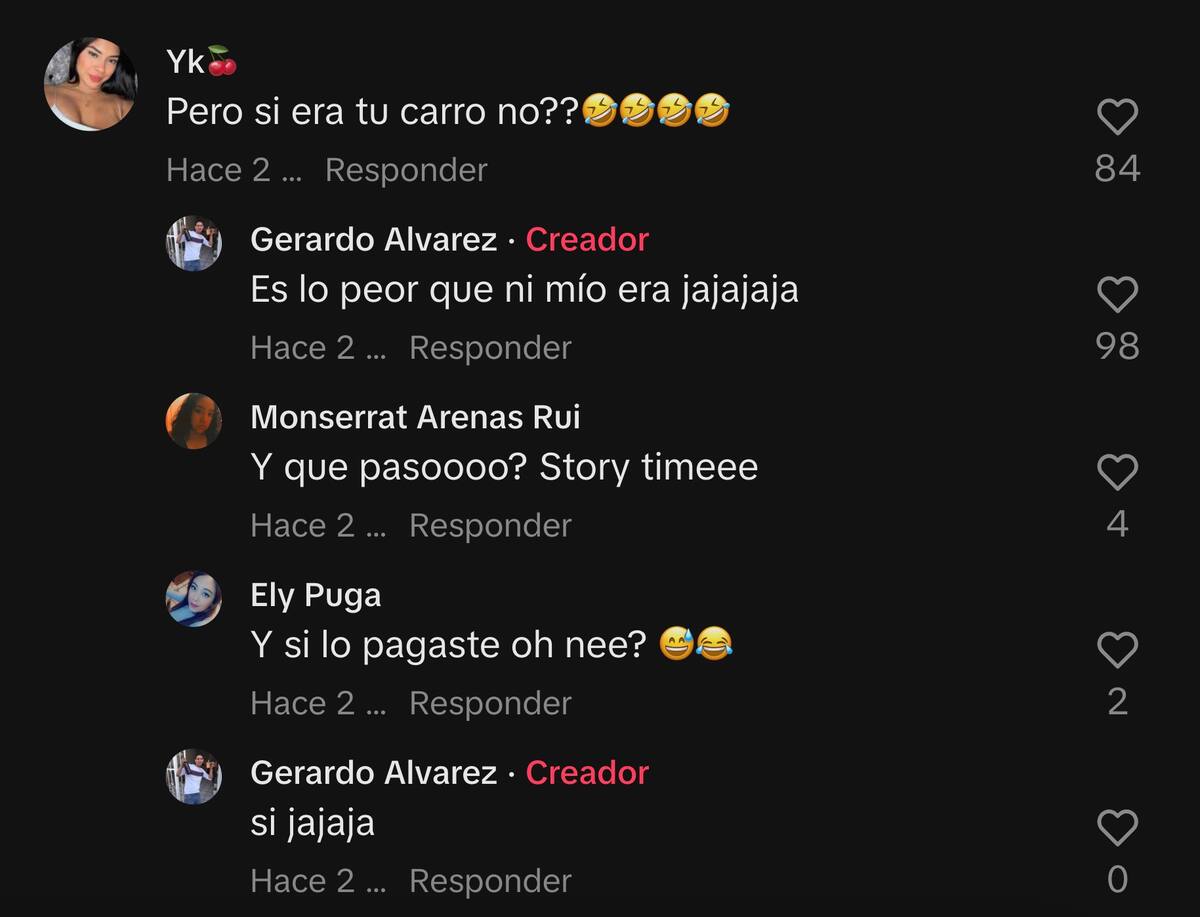The image size is (1200, 917).
Task: Like Ely Puga's comment
Action: [1117, 650]
